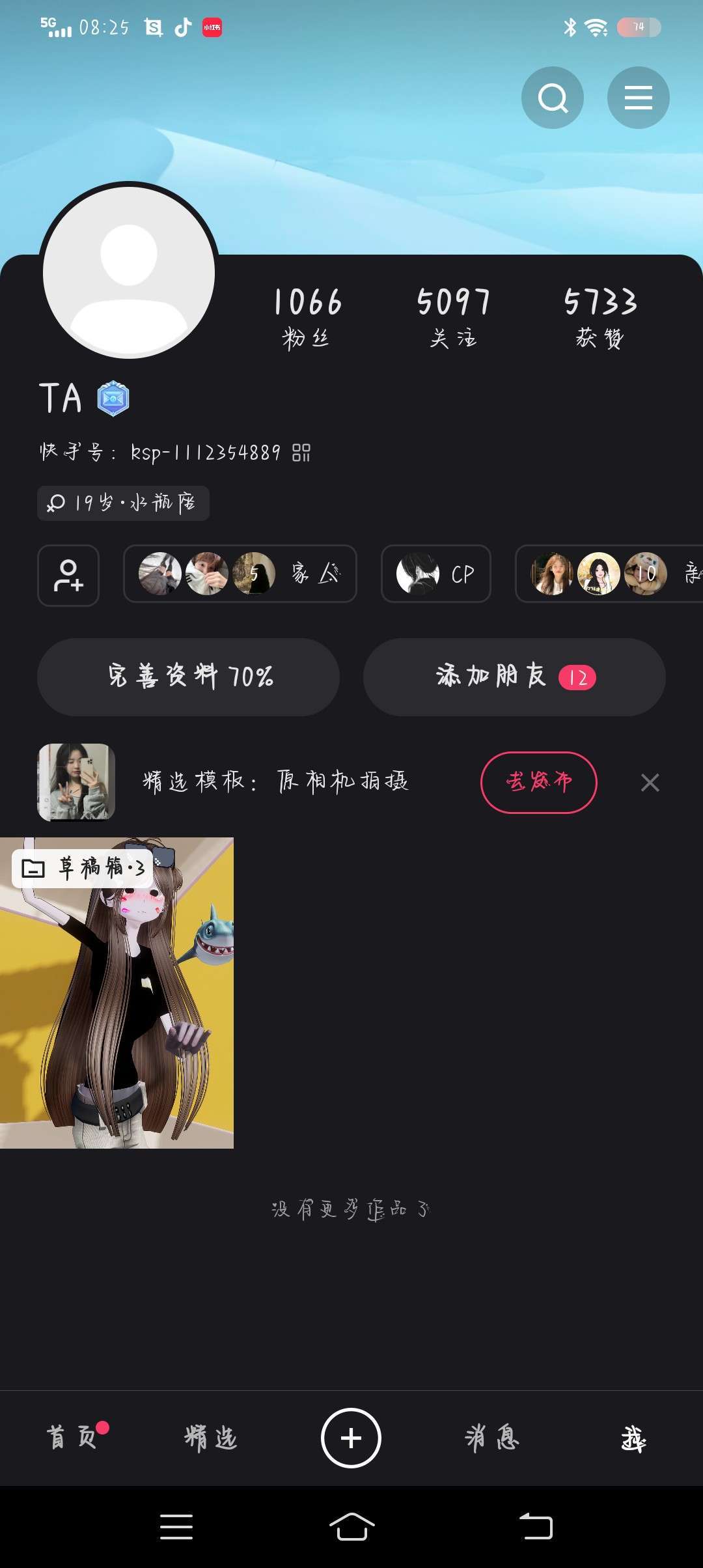Switch to the 精选 tab
This screenshot has height=1568, width=703.
tap(211, 1437)
